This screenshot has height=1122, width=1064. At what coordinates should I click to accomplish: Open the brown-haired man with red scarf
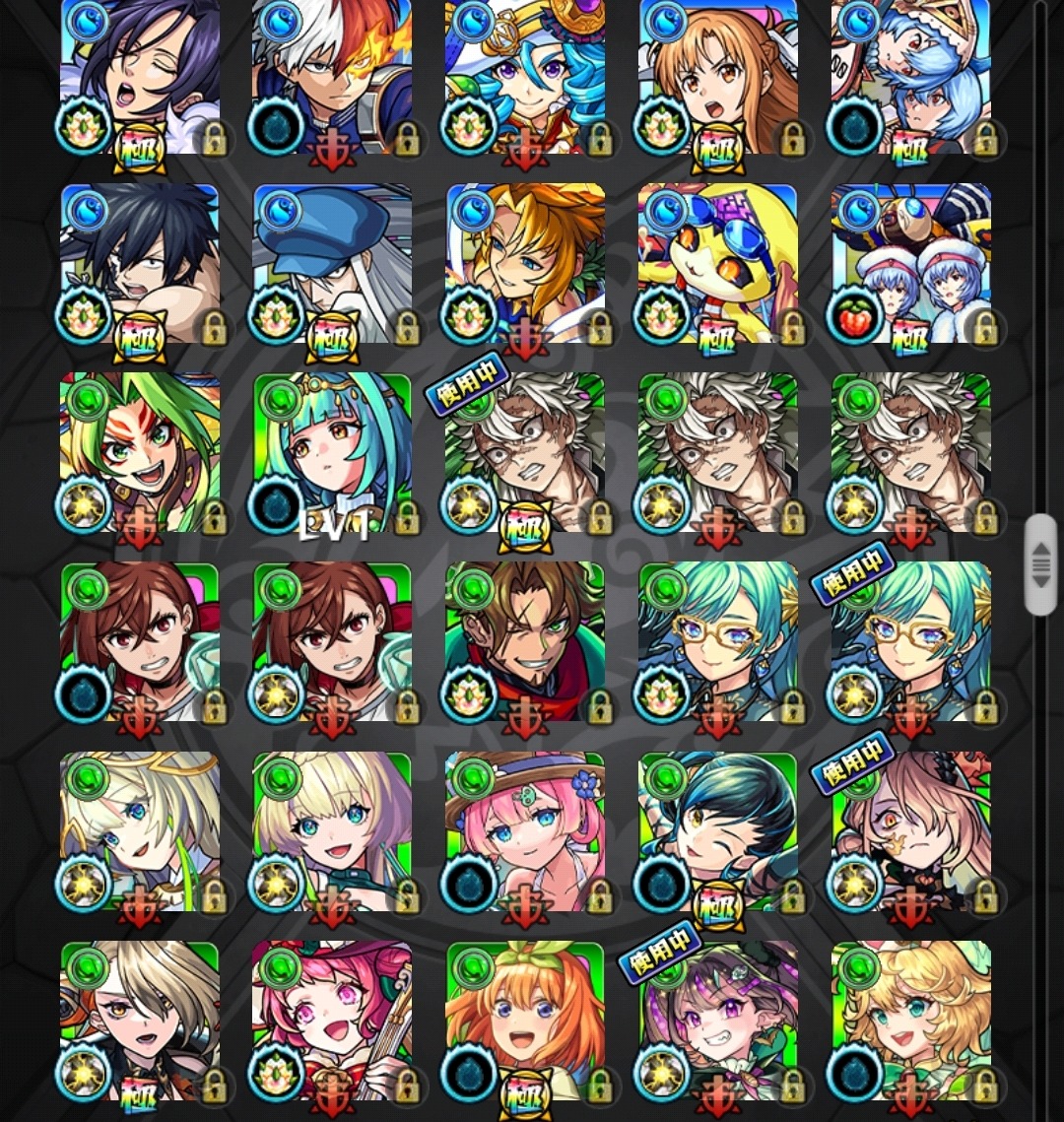pos(525,642)
